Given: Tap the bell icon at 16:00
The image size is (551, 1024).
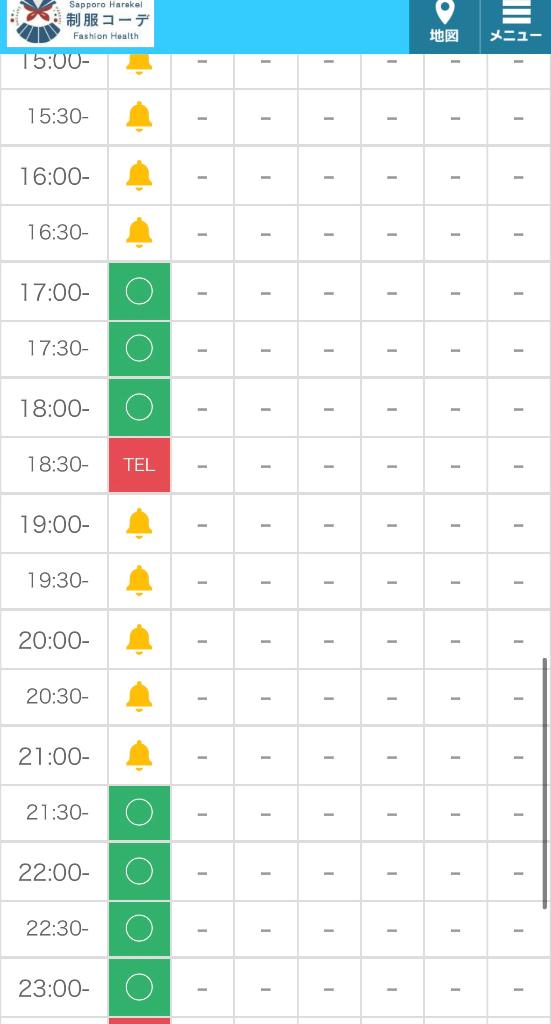Looking at the screenshot, I should 139,176.
